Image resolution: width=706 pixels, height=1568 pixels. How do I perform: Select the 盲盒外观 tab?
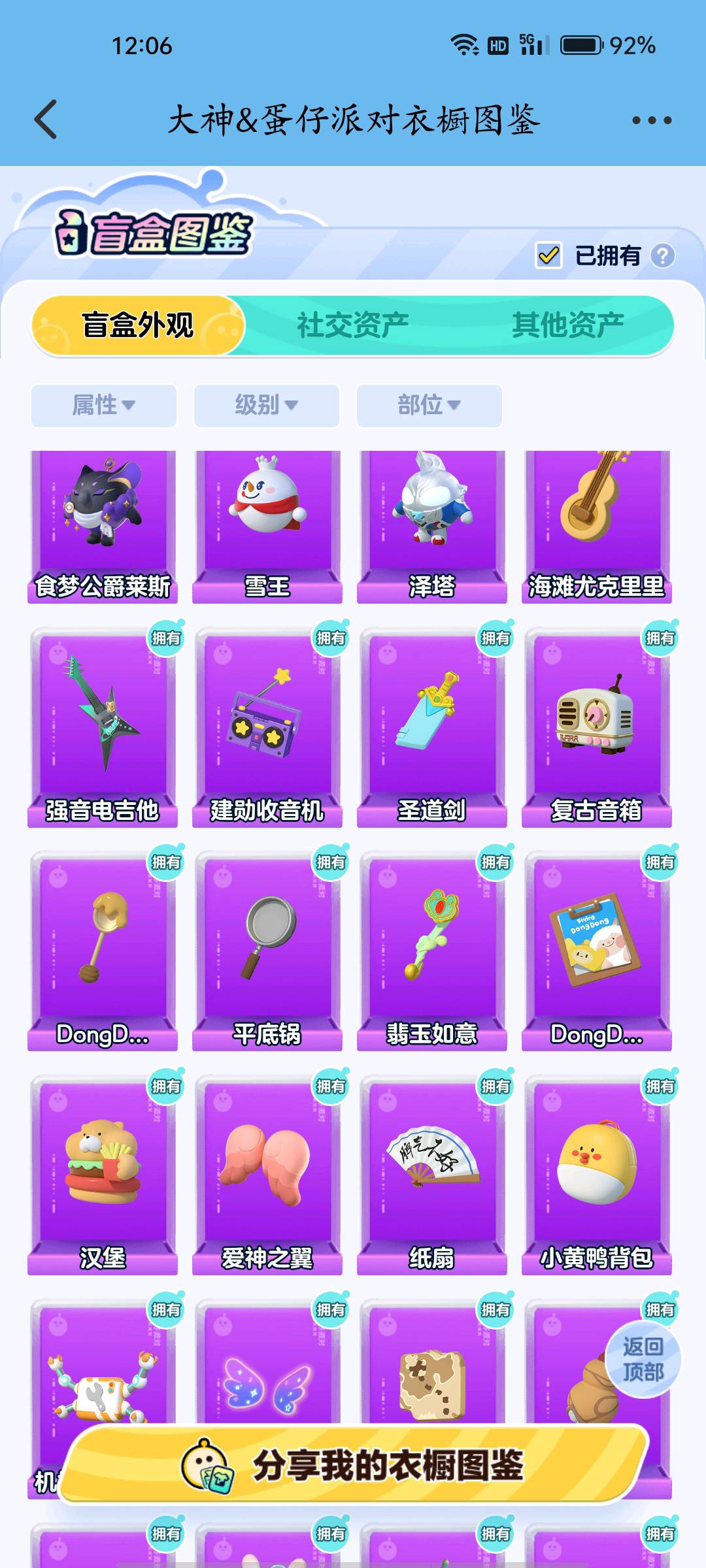[138, 325]
